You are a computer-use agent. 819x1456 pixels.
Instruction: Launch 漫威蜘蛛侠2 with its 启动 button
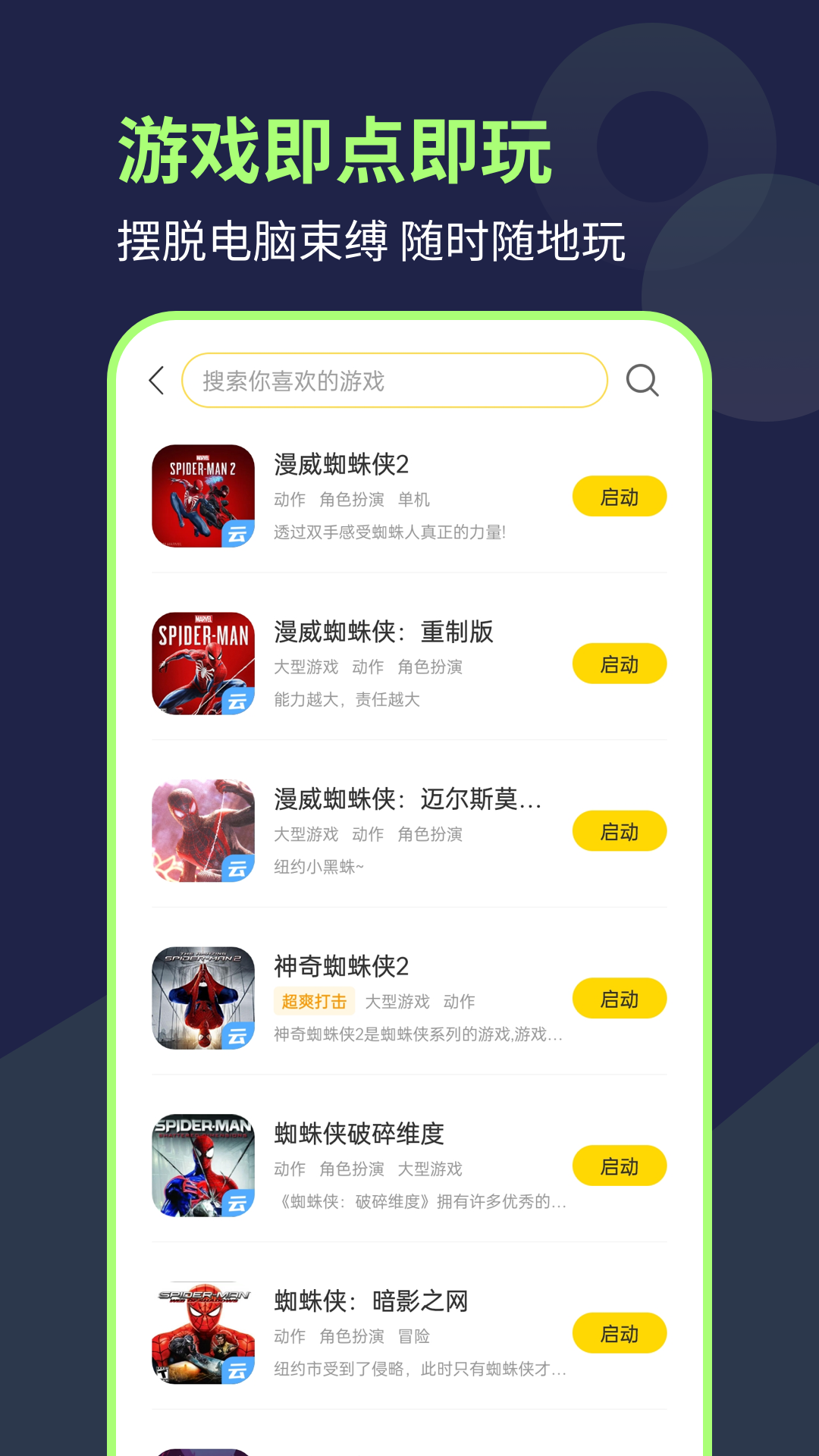[x=620, y=496]
